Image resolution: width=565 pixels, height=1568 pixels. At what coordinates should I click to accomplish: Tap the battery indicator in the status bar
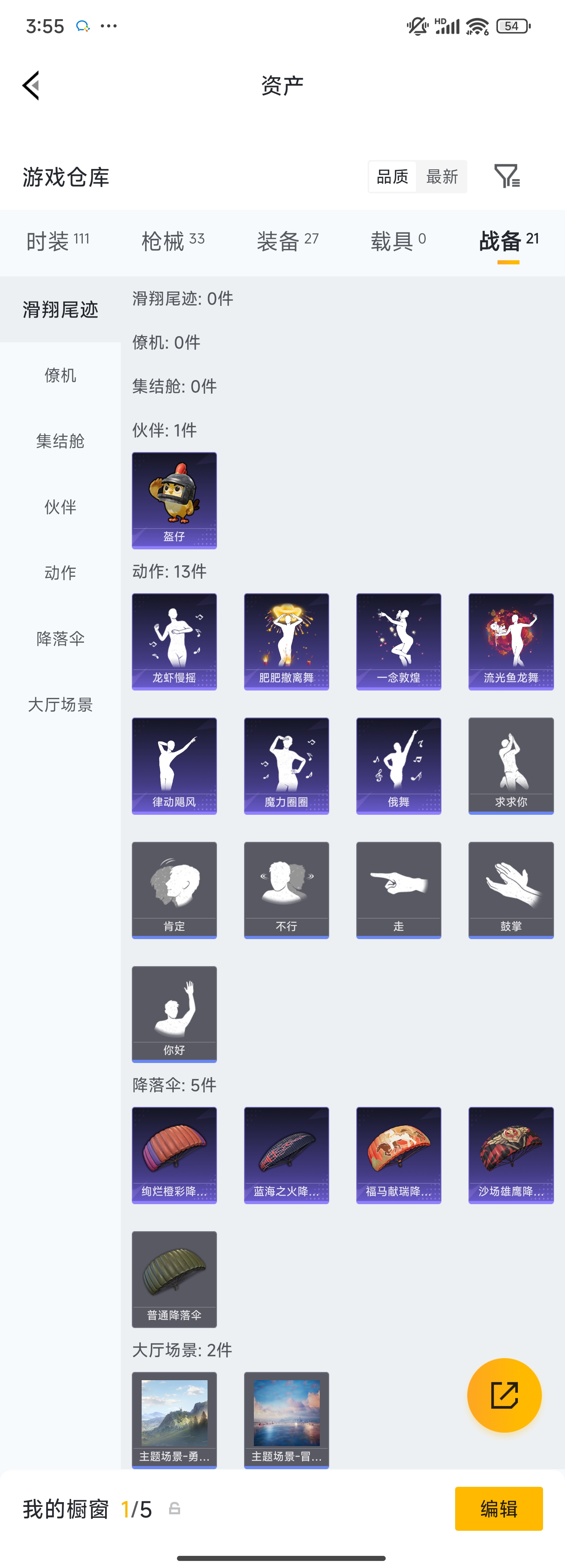512,25
